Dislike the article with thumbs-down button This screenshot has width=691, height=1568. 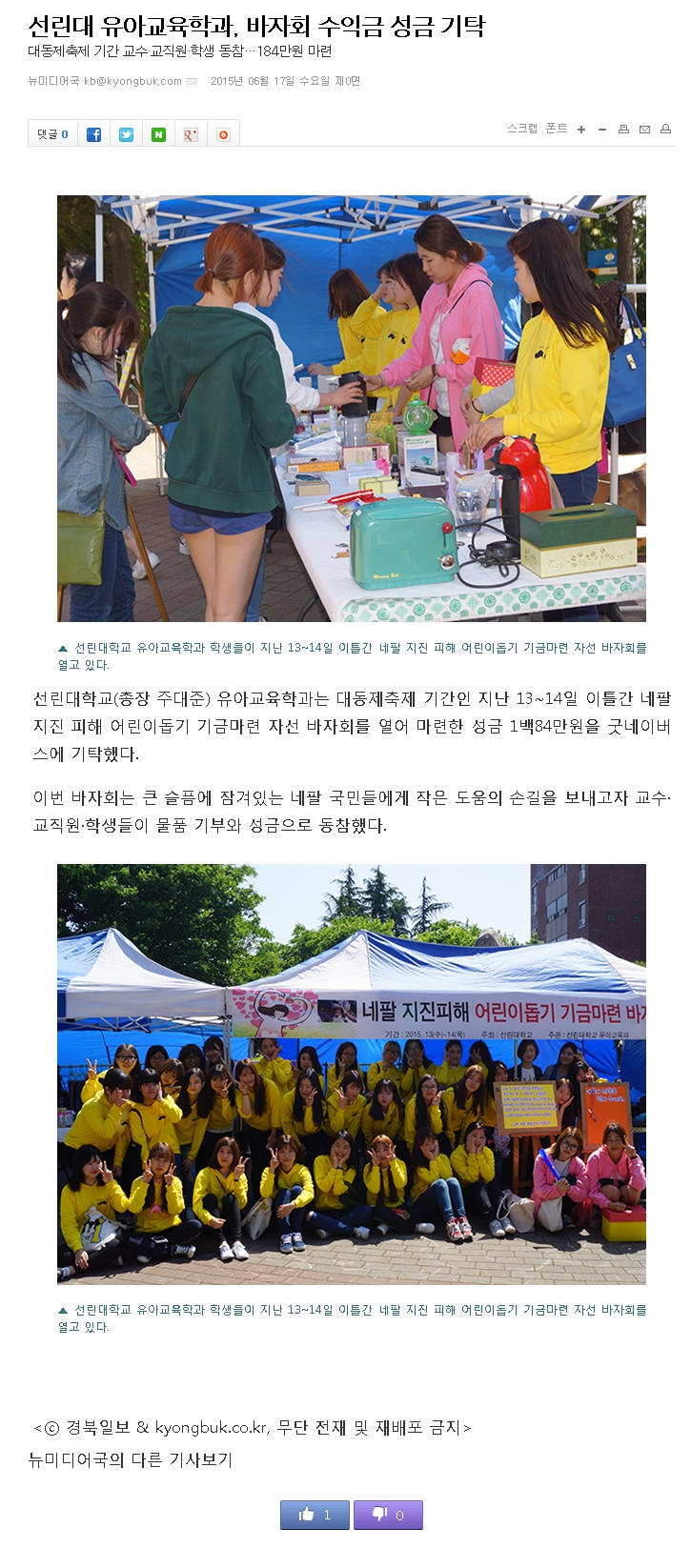click(388, 1515)
